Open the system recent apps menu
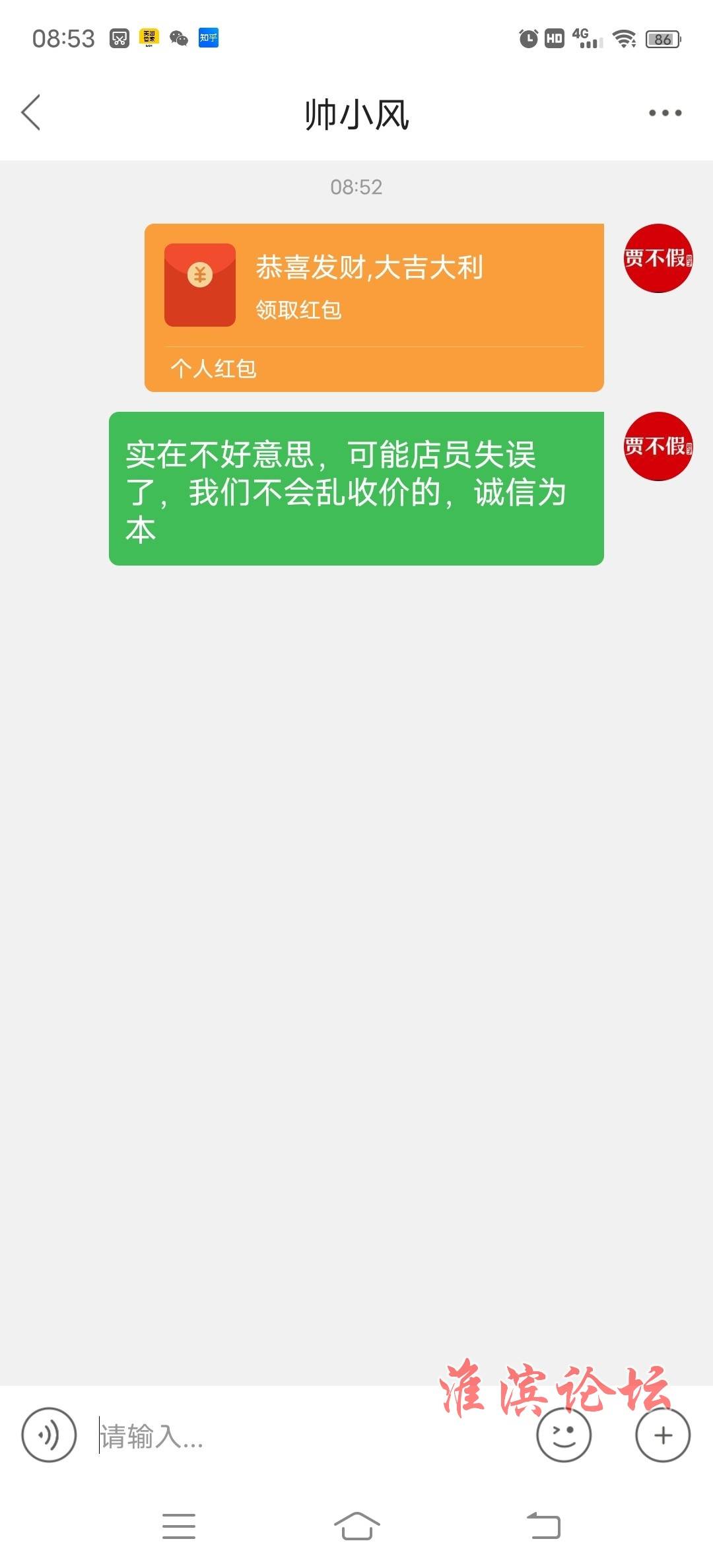 [179, 1526]
